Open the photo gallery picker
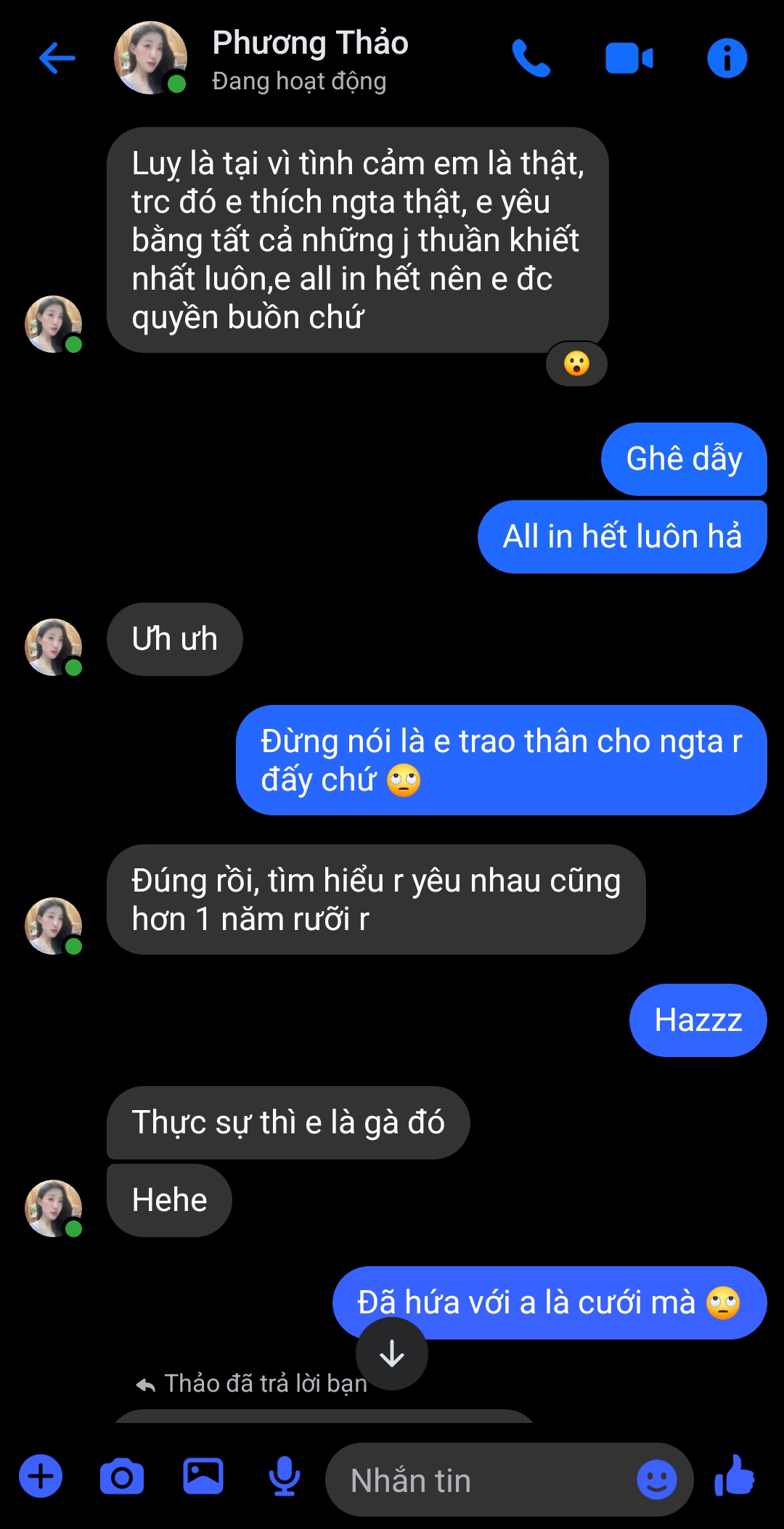This screenshot has width=784, height=1529. [x=203, y=1477]
